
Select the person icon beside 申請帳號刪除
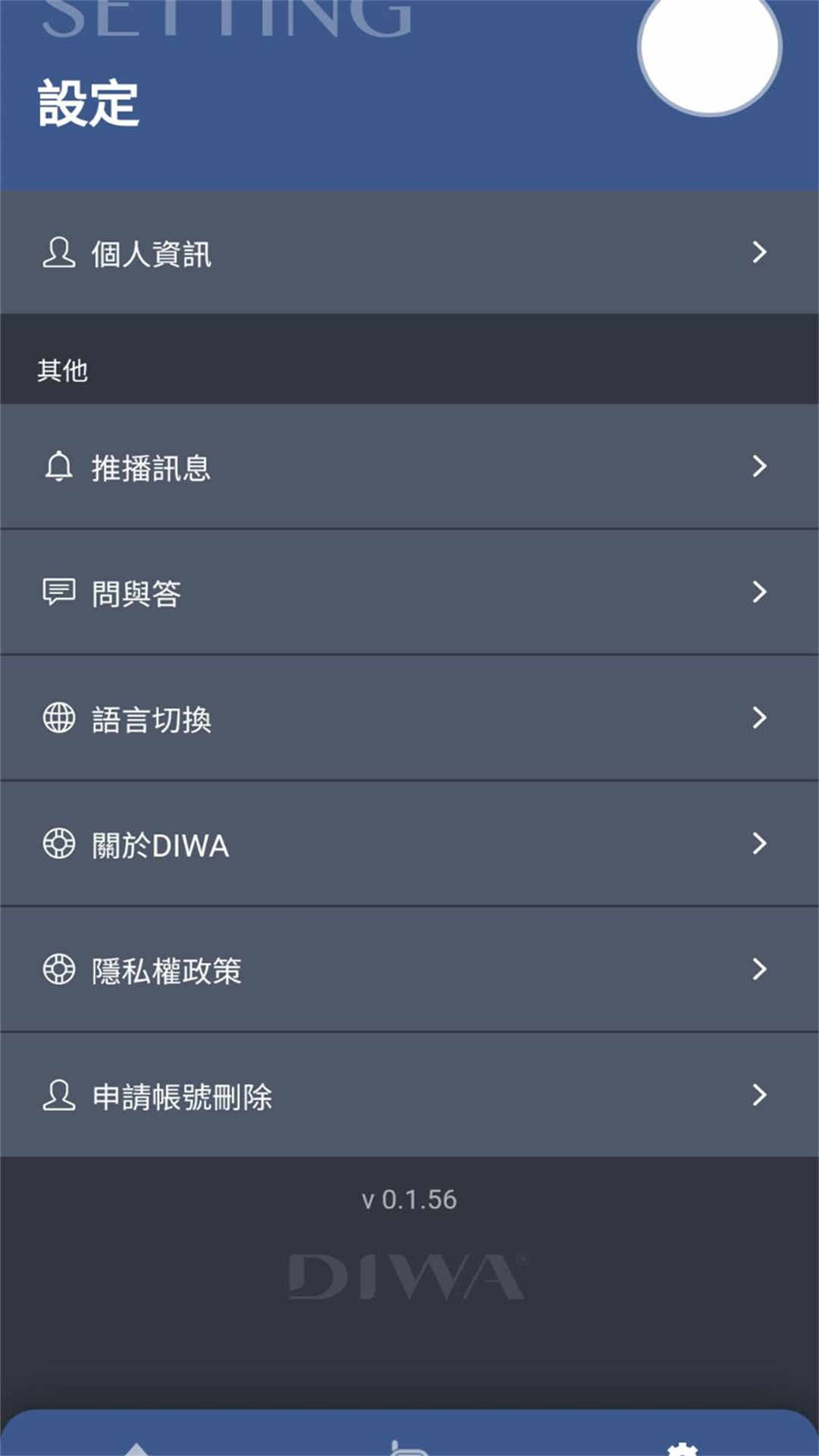[x=58, y=1095]
